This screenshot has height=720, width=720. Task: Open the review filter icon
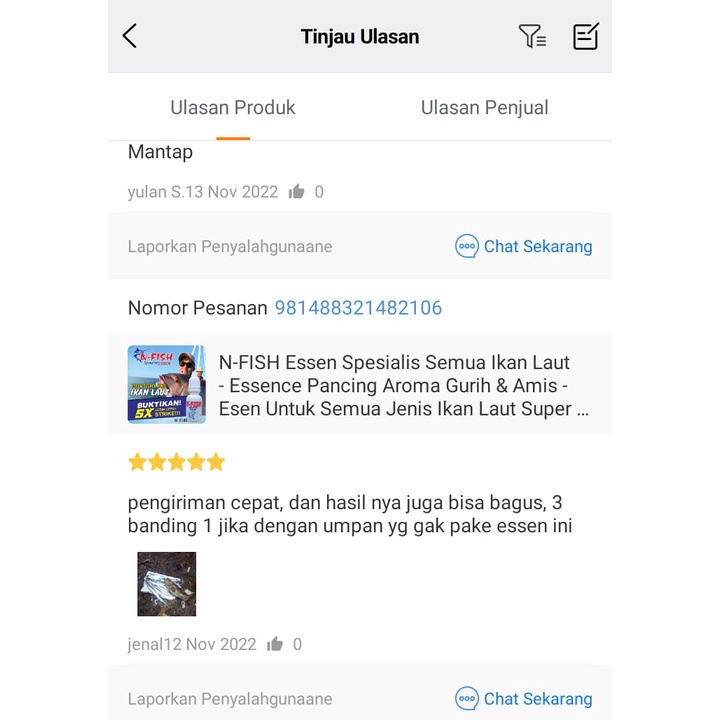(532, 37)
